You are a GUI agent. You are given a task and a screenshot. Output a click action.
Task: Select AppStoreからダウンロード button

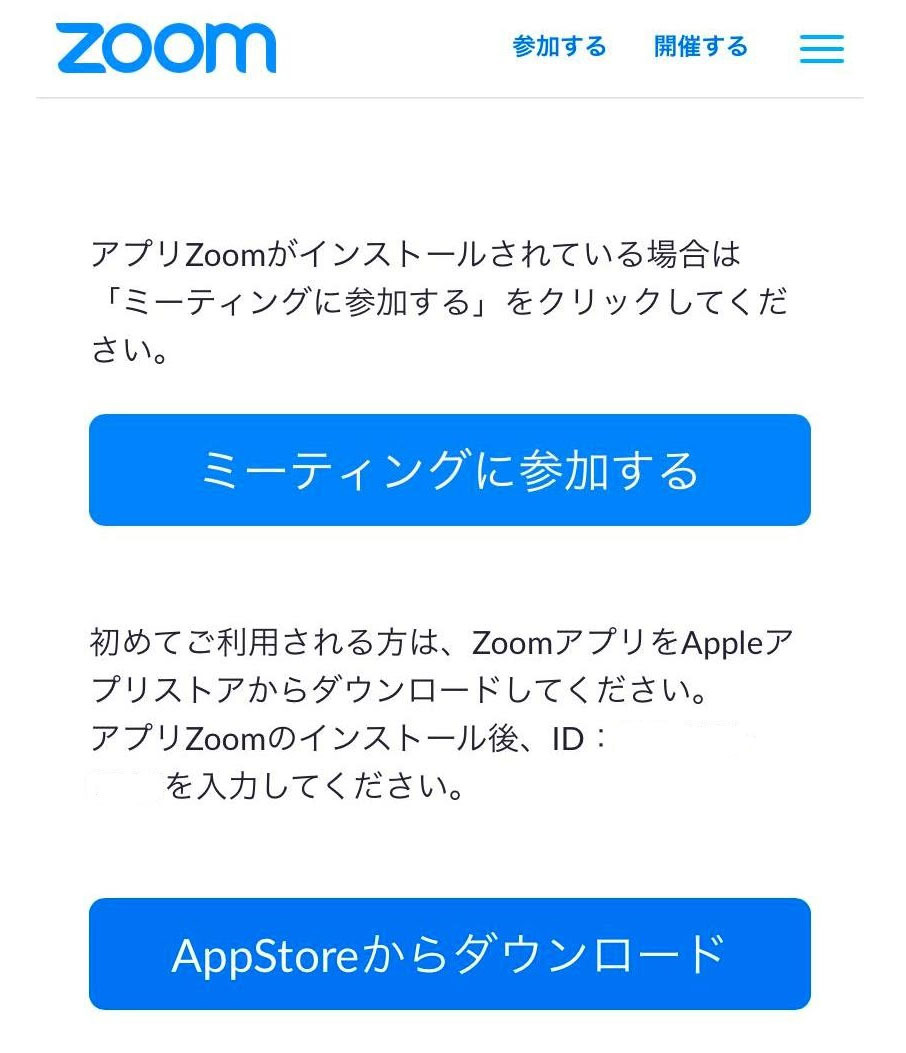pos(449,954)
